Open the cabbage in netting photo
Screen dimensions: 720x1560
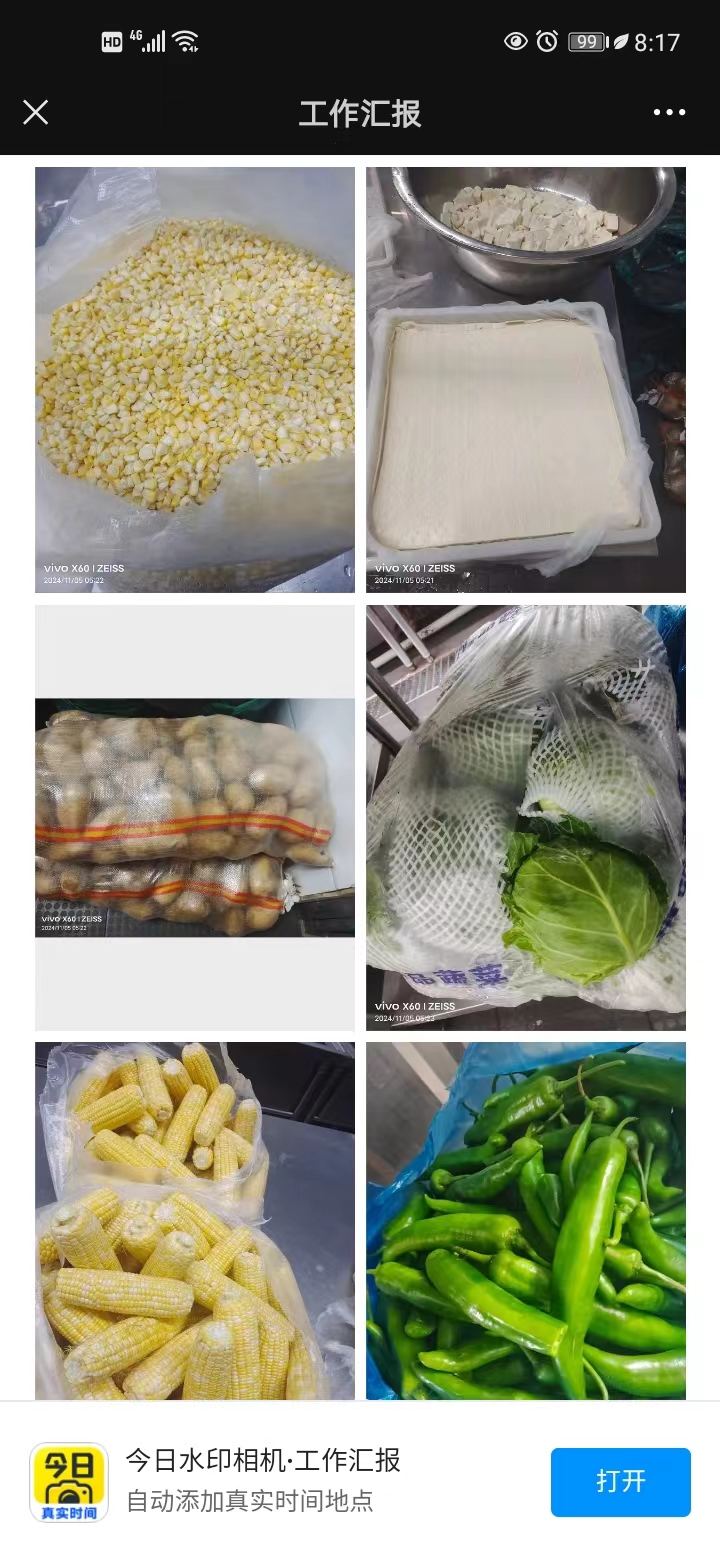(x=526, y=817)
